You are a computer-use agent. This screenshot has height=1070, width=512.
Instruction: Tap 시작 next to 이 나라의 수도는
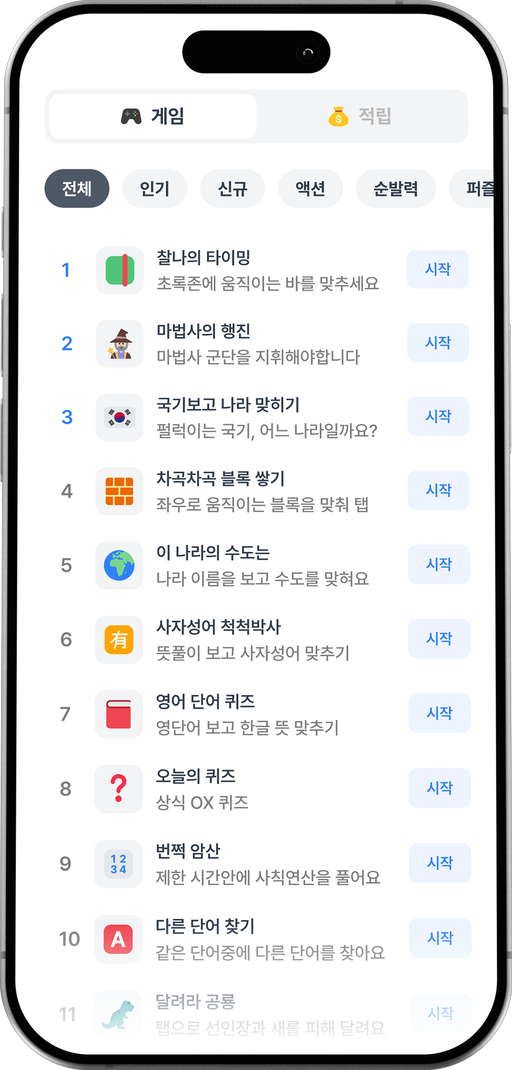pos(439,564)
